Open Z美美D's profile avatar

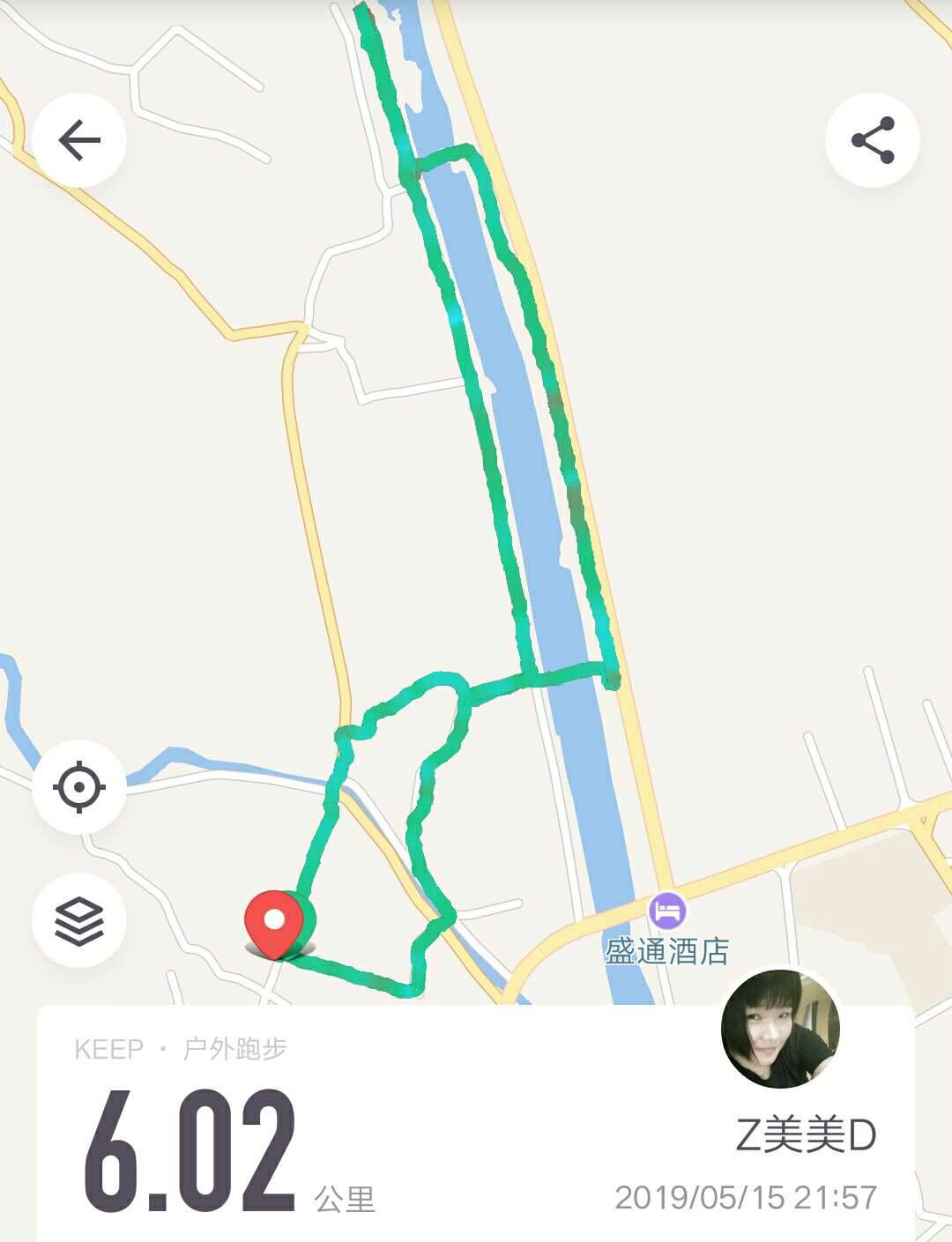[780, 1029]
